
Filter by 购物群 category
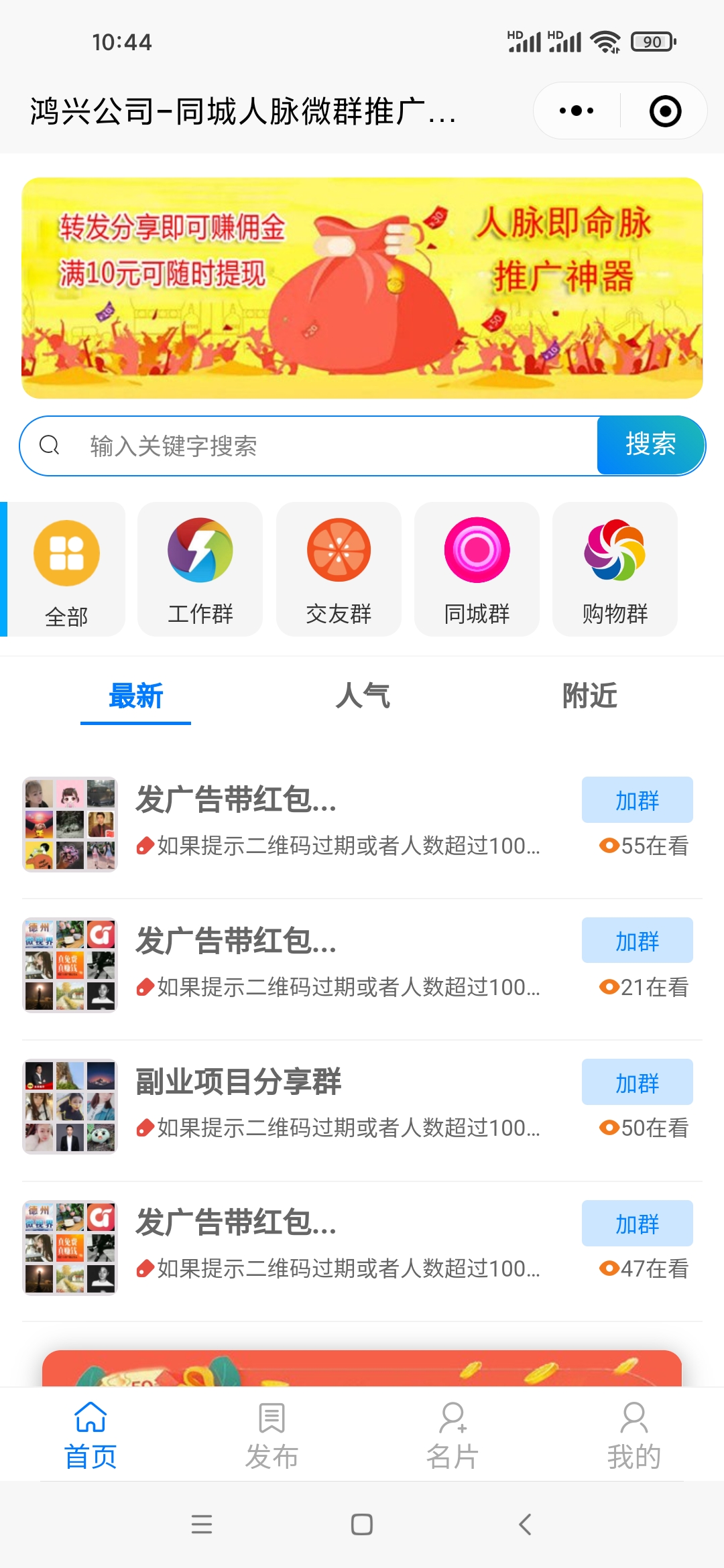tap(615, 569)
